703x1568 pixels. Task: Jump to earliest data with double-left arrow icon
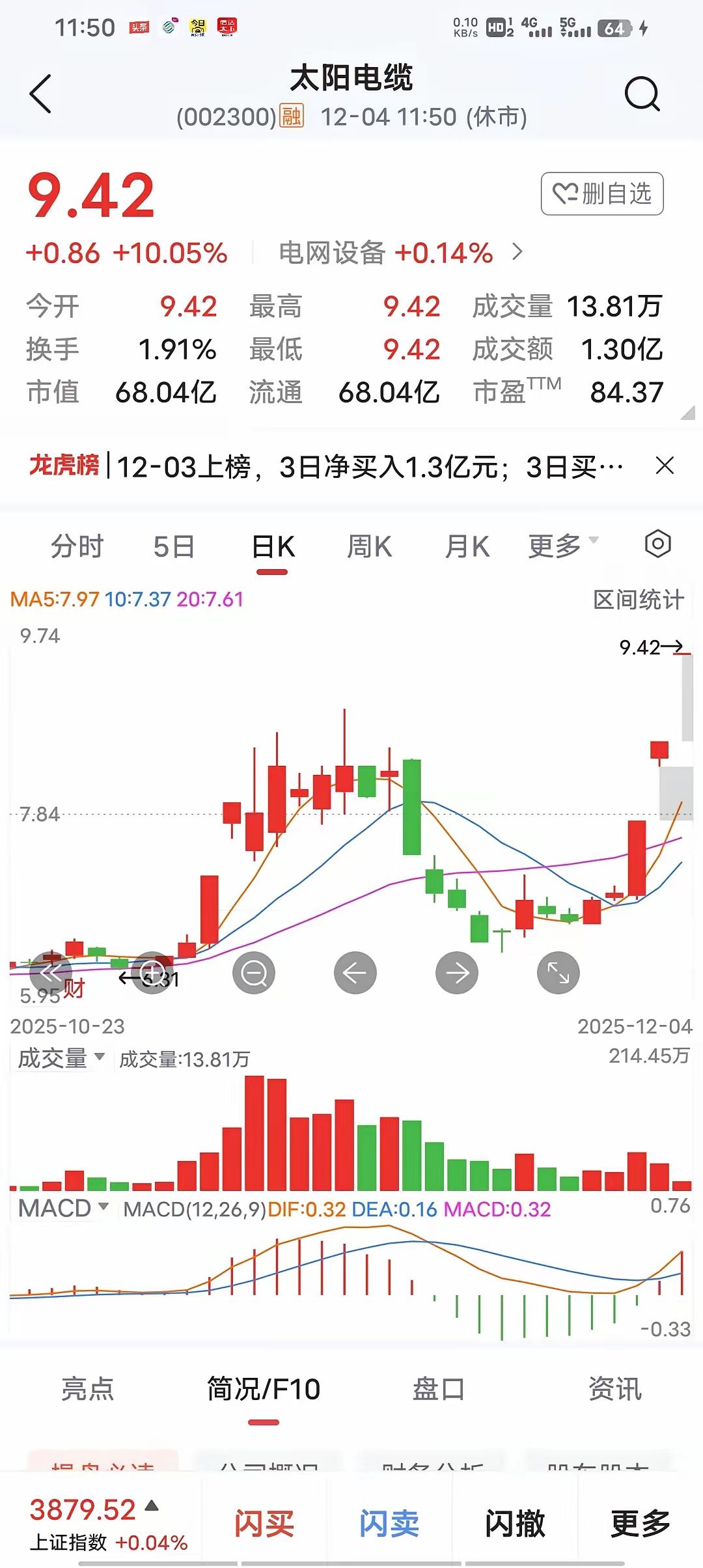point(51,972)
